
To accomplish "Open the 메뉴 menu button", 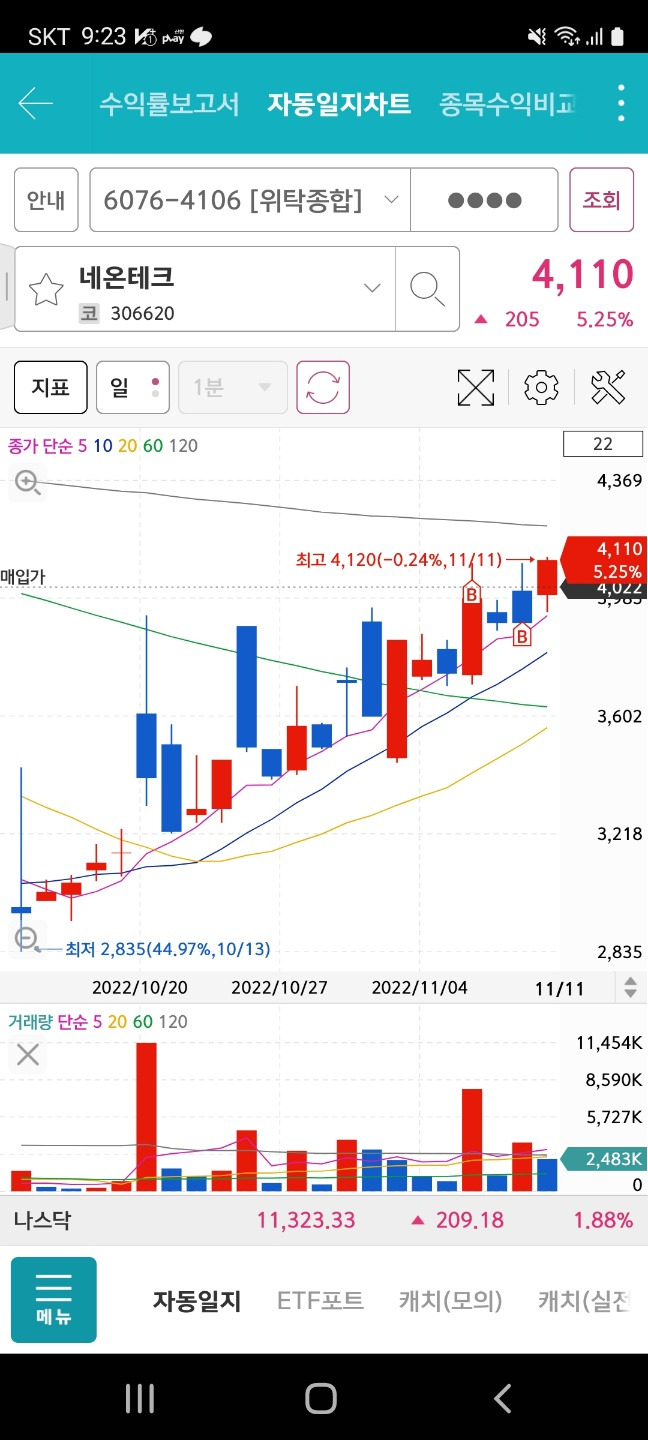I will (54, 1299).
